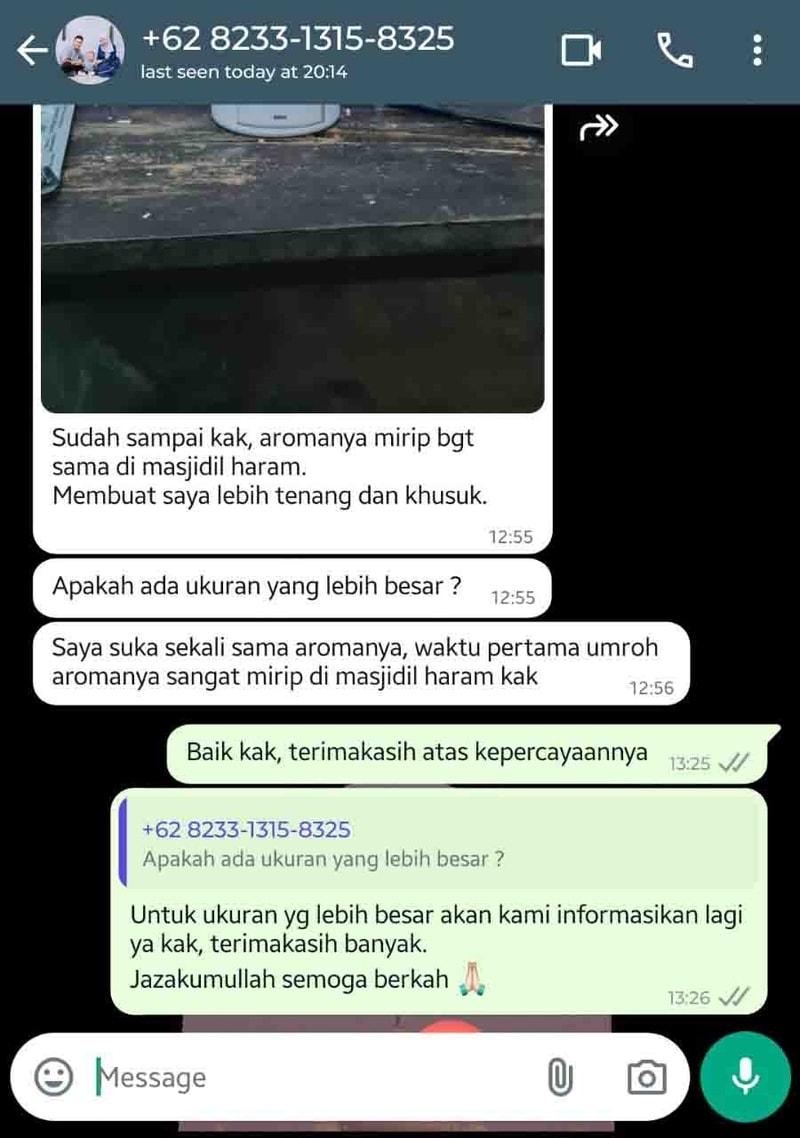Open the received photo

click(292, 258)
